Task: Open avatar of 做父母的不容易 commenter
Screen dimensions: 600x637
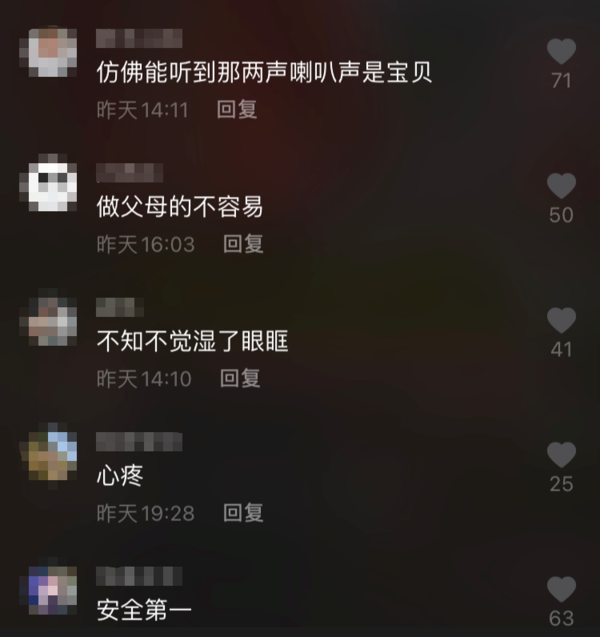Action: point(50,185)
